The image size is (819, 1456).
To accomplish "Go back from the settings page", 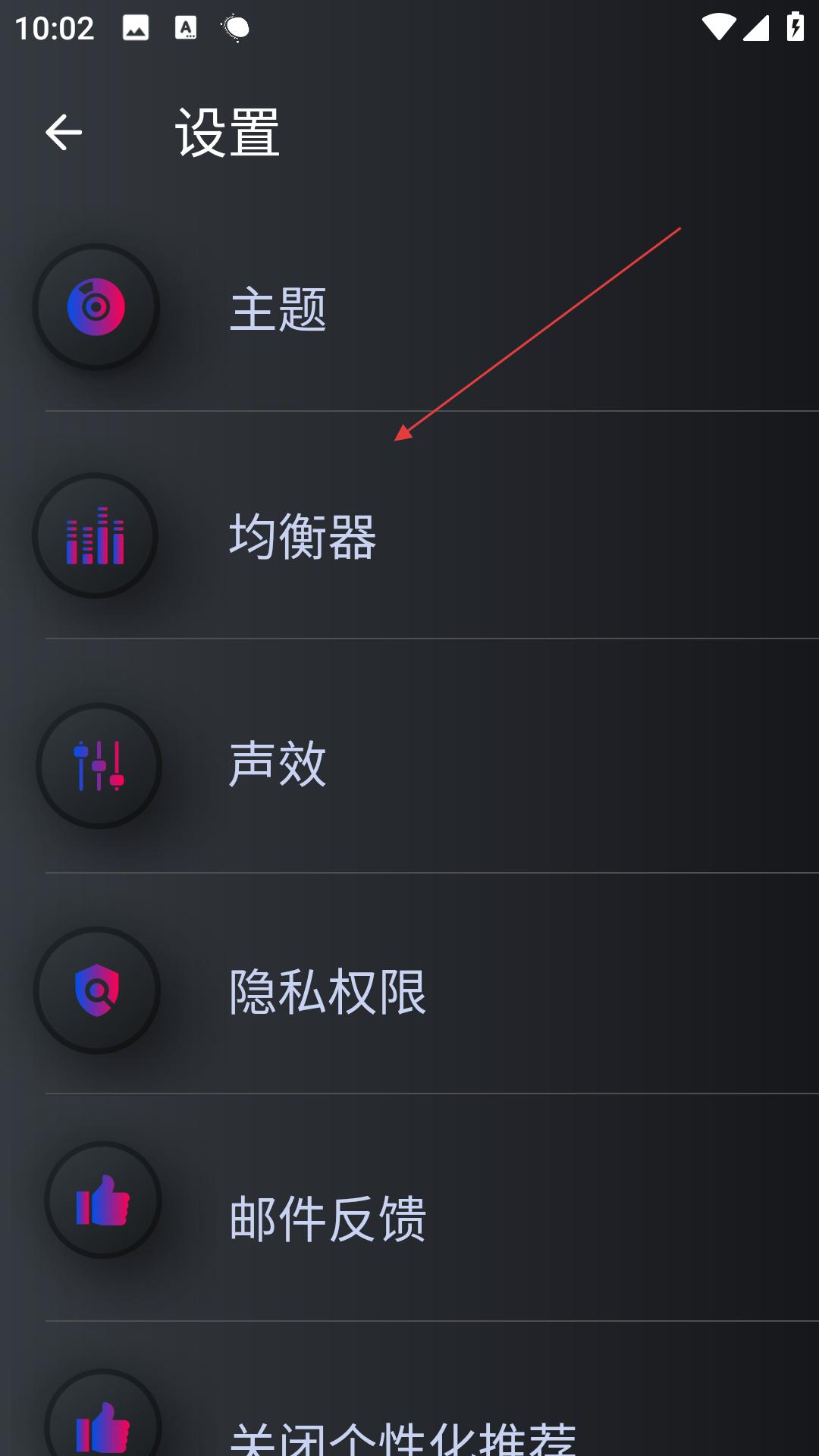I will click(64, 133).
